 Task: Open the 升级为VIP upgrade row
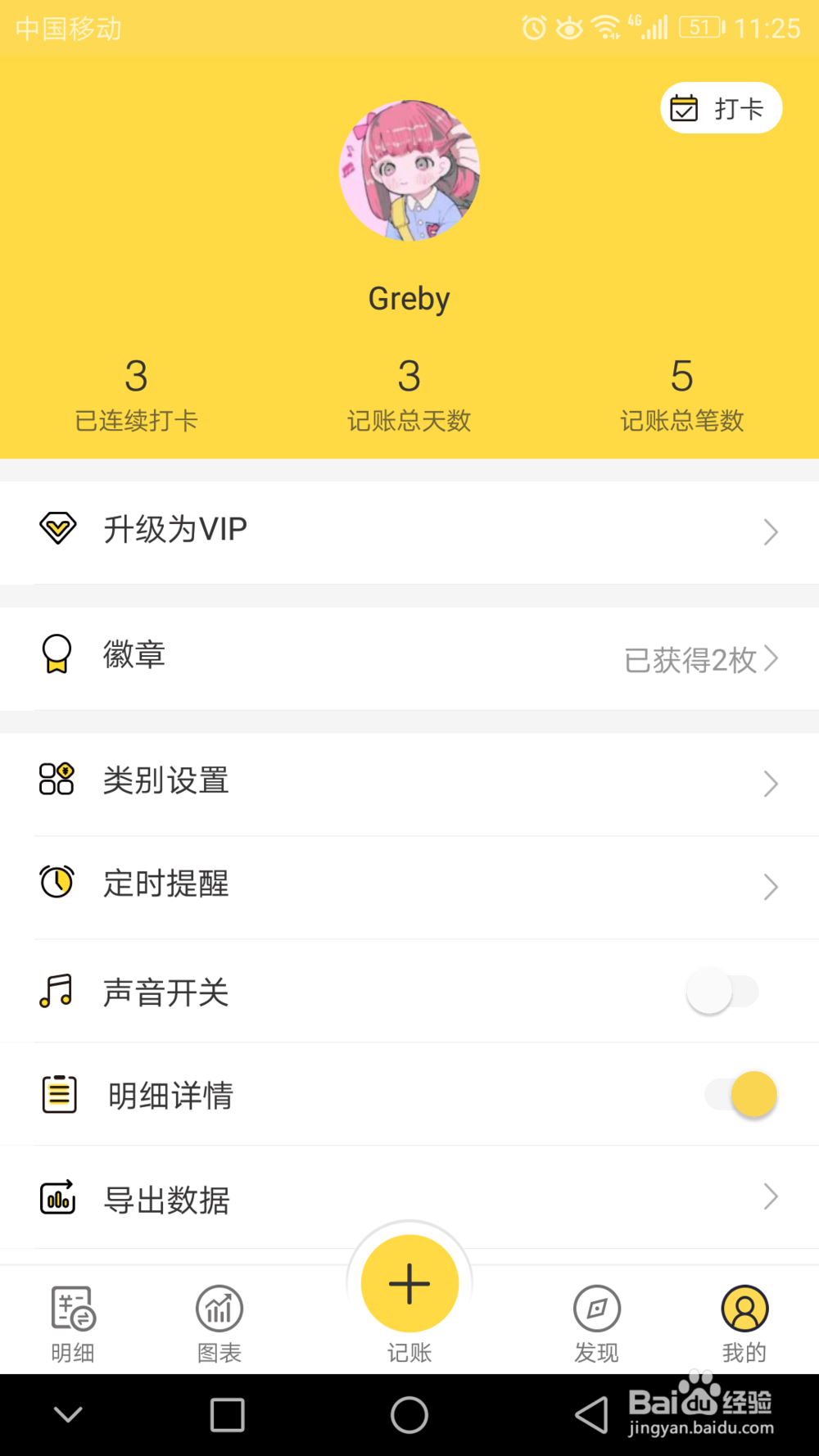coord(409,531)
